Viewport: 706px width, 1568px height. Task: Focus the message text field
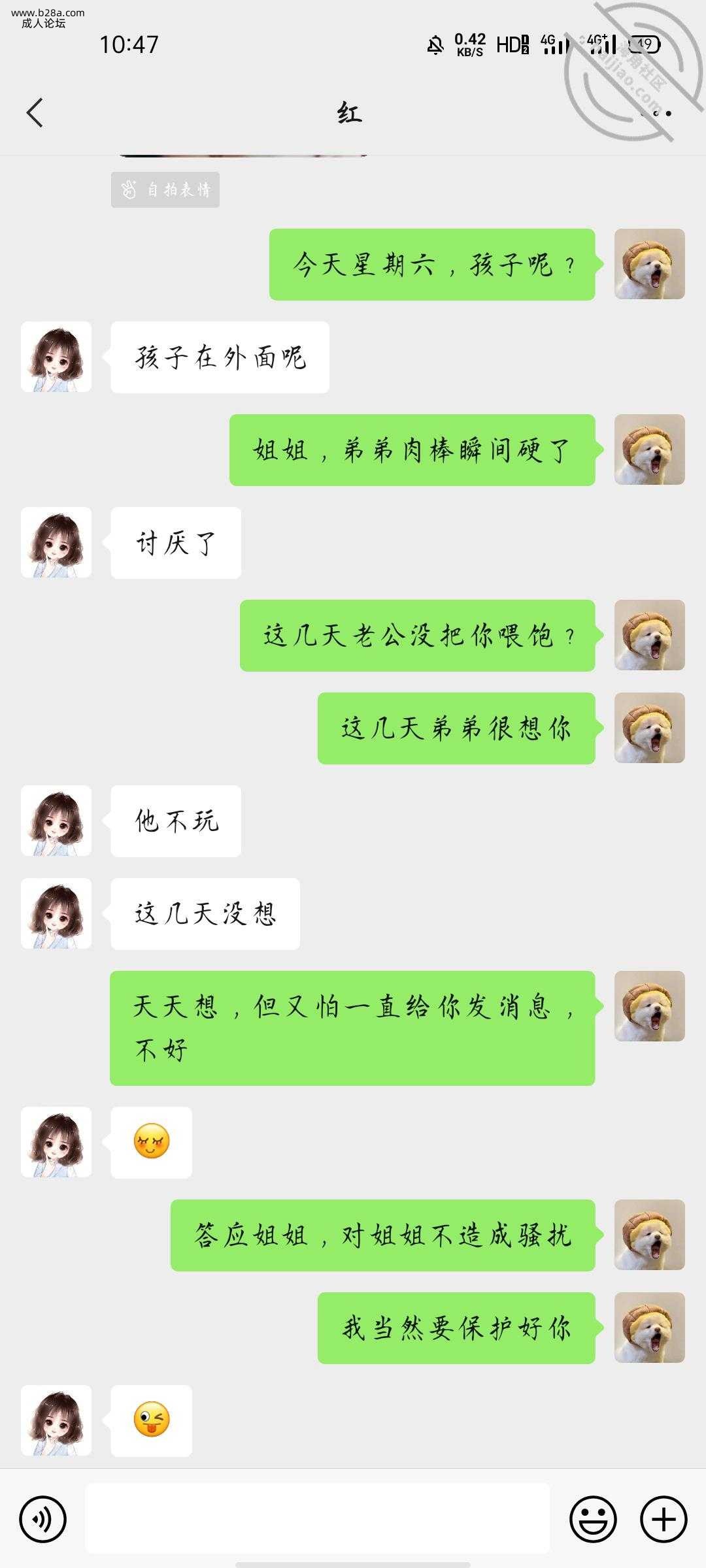(317, 1518)
